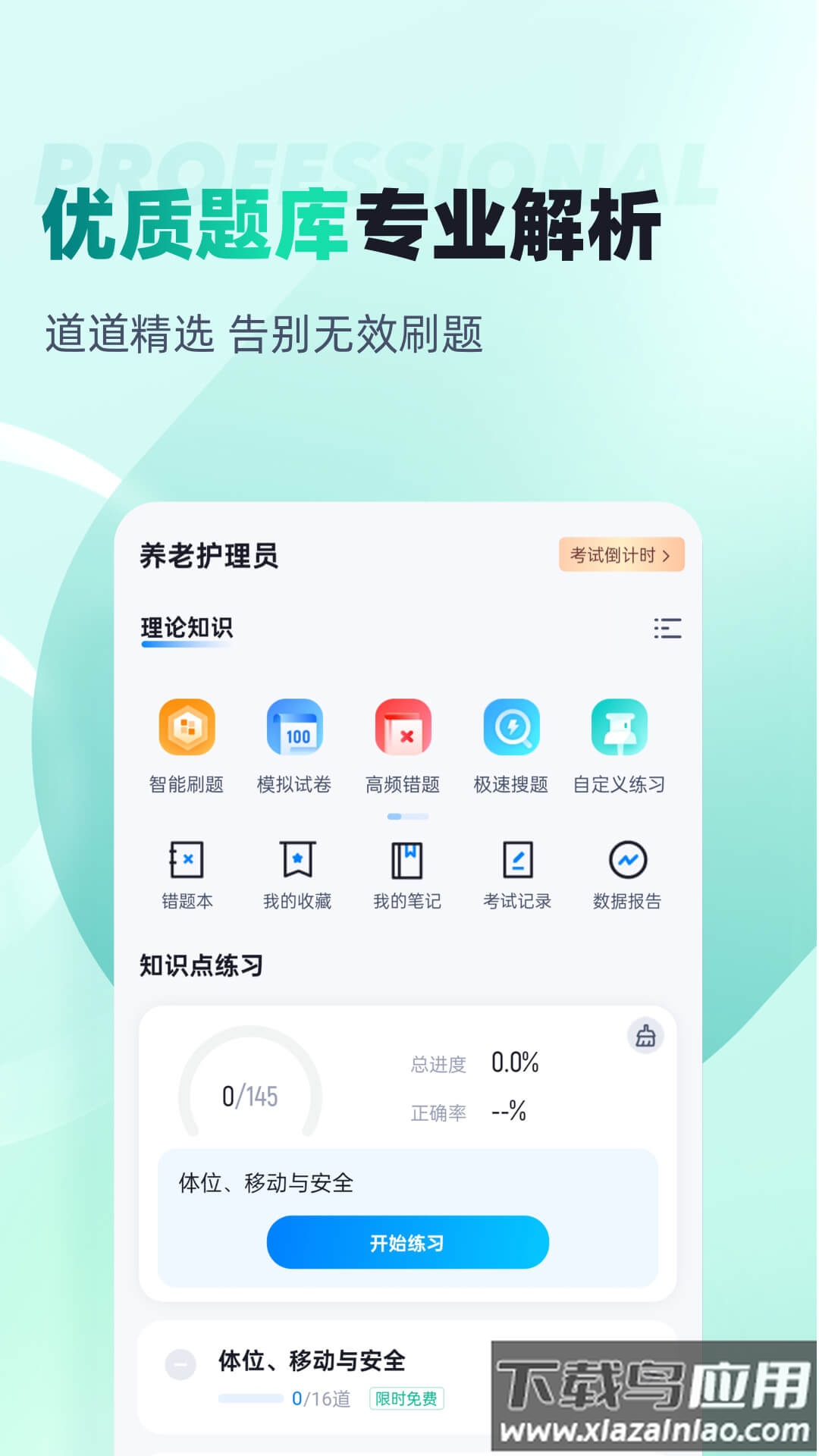Open the 智能刷题 smart practice icon
This screenshot has width=819, height=1456.
click(x=186, y=728)
